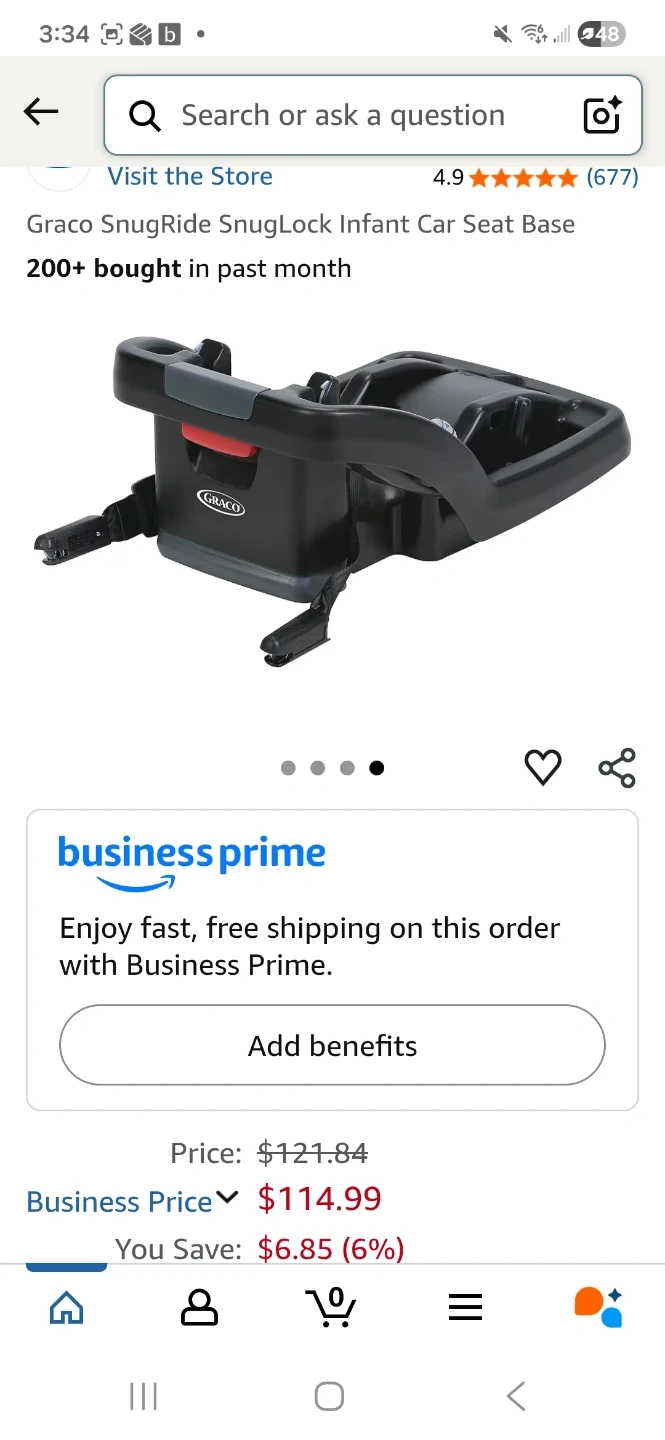This screenshot has width=665, height=1440.
Task: View the Graco car seat base image
Action: (x=332, y=500)
